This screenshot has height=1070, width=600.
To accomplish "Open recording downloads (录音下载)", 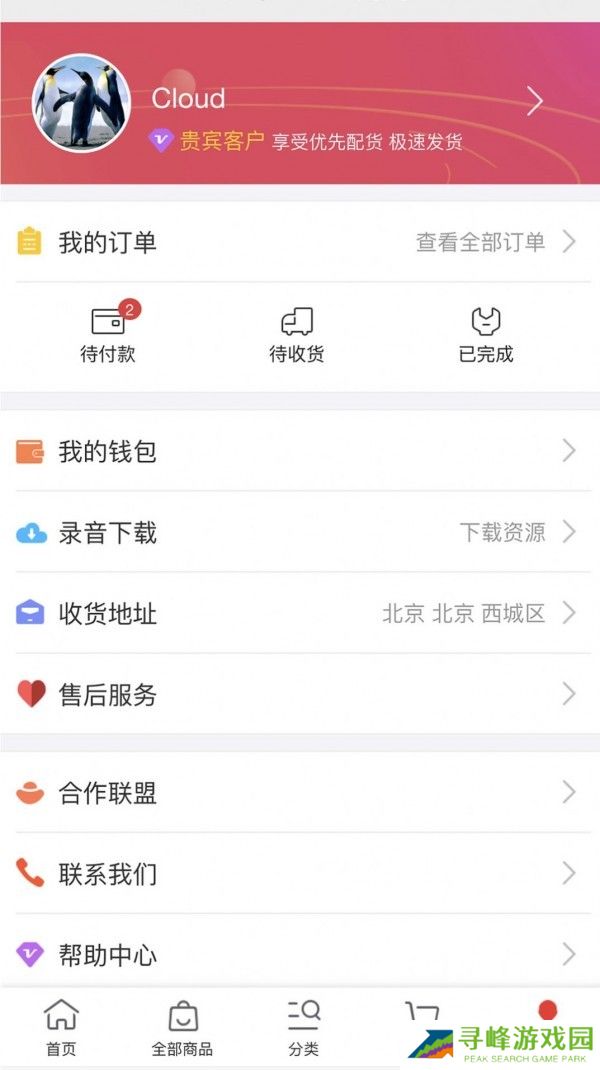I will pyautogui.click(x=300, y=533).
